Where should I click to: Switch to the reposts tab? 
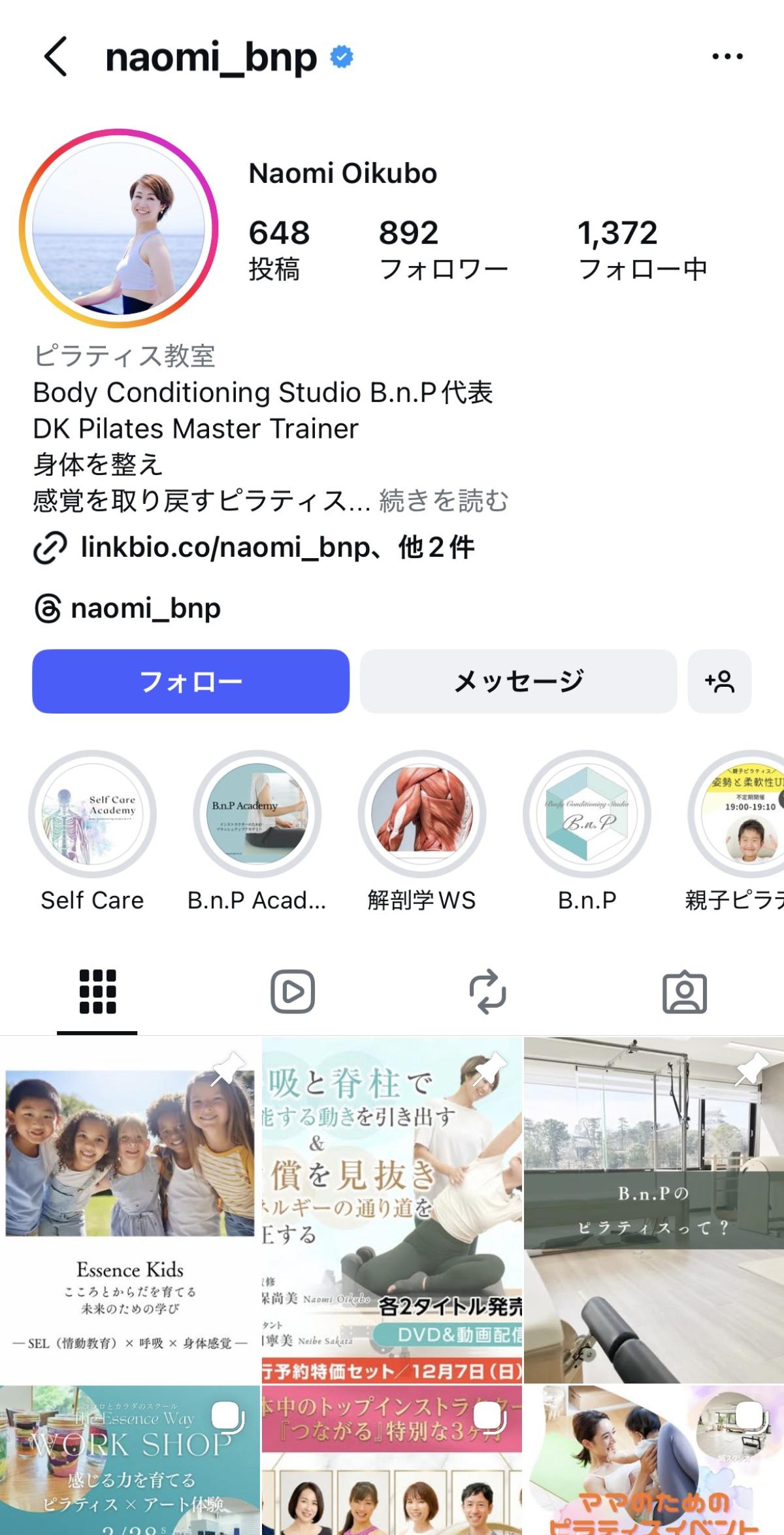[488, 991]
